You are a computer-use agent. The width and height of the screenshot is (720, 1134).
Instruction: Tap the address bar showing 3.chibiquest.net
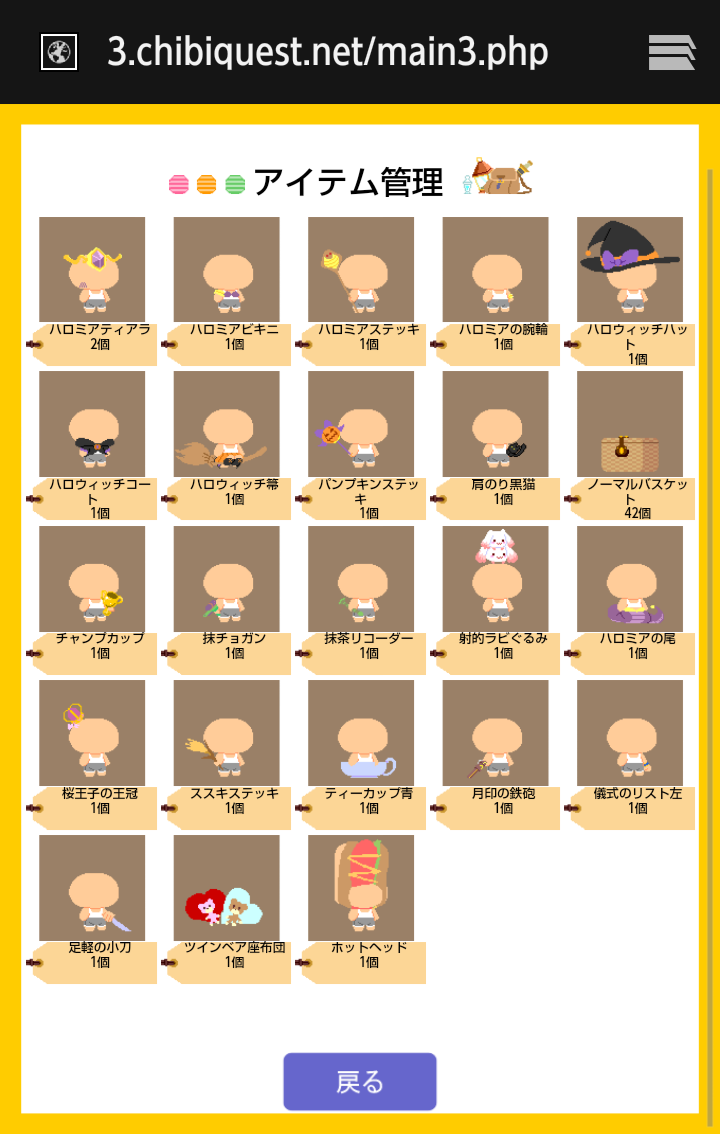[x=328, y=52]
